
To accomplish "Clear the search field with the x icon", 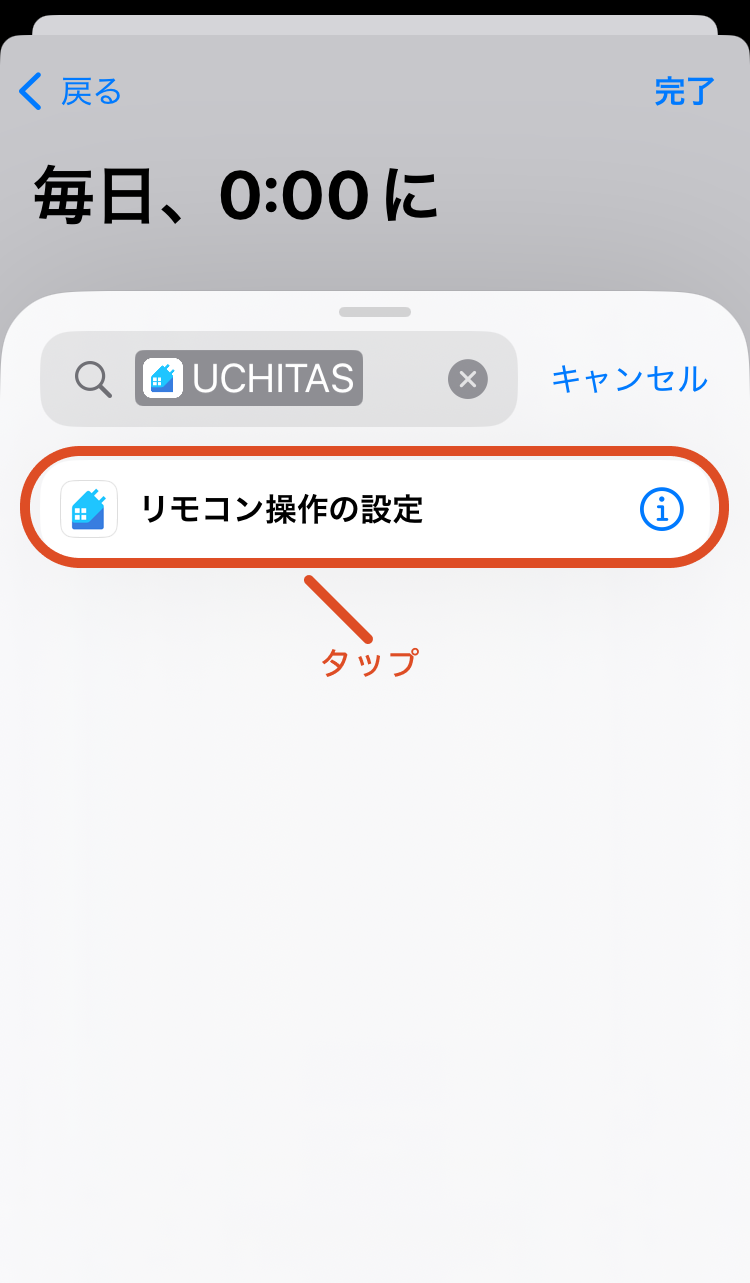I will click(x=467, y=379).
